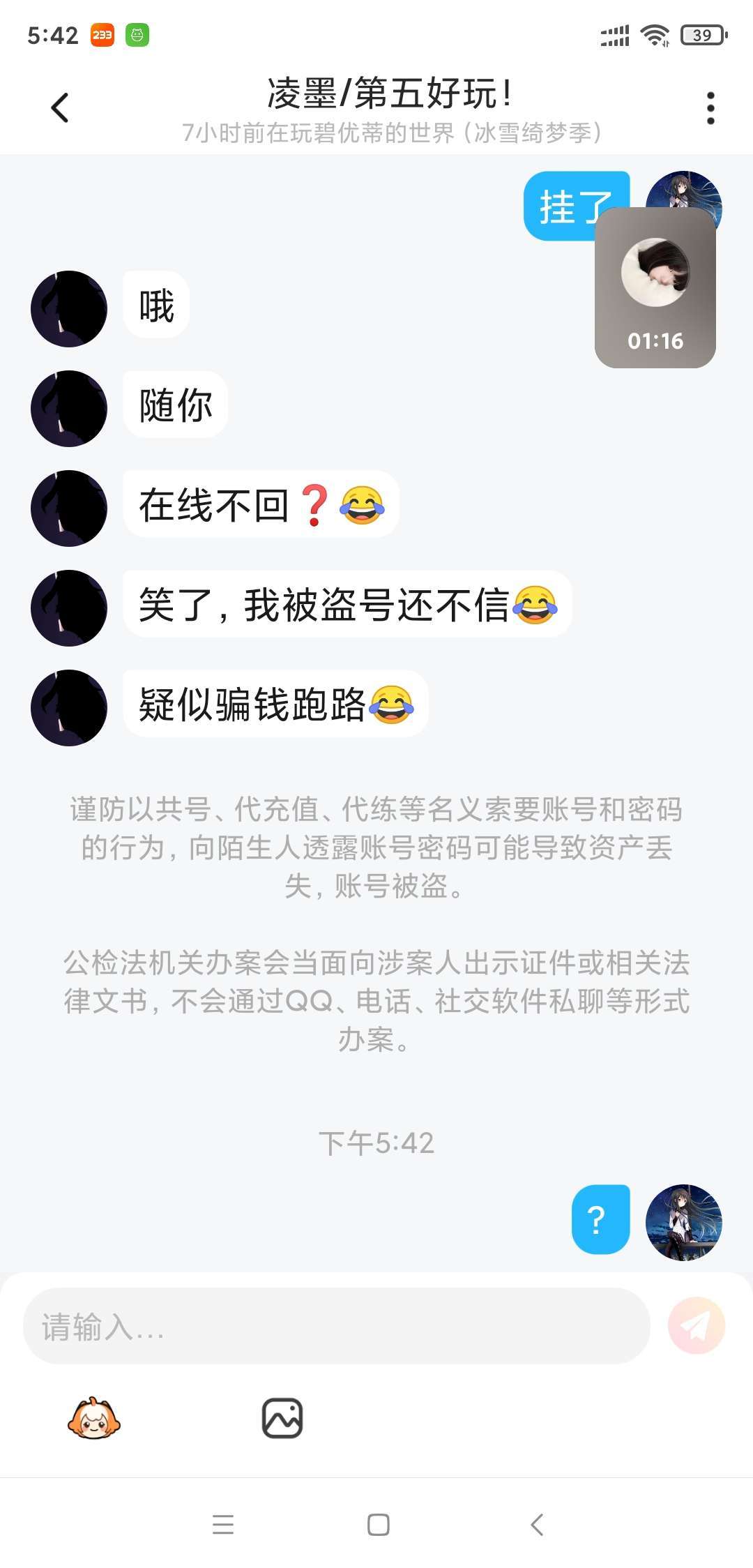
Task: Open contact avatar beside "哦" message
Action: (69, 308)
